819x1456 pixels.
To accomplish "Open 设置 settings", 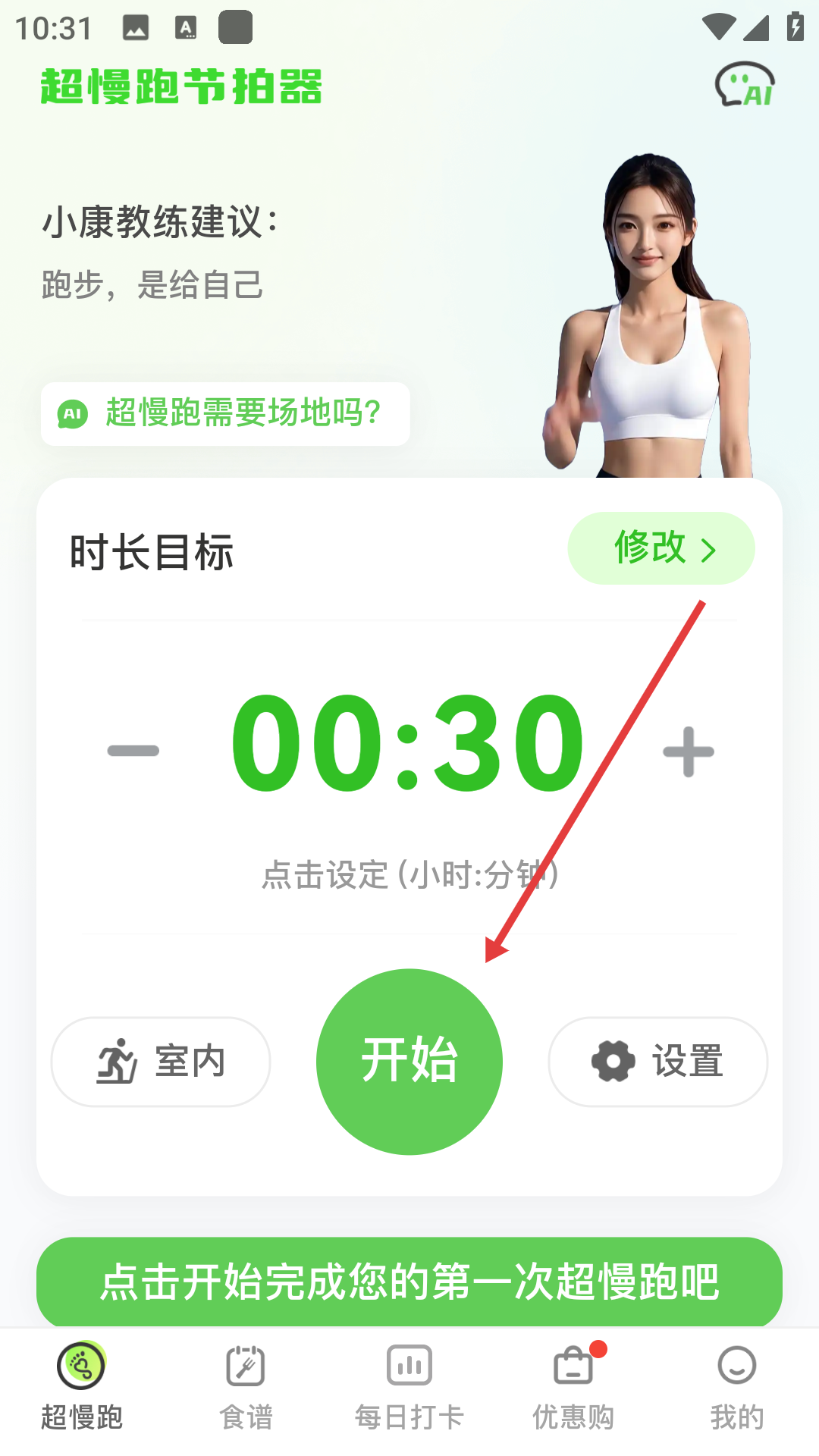I will 657,1061.
